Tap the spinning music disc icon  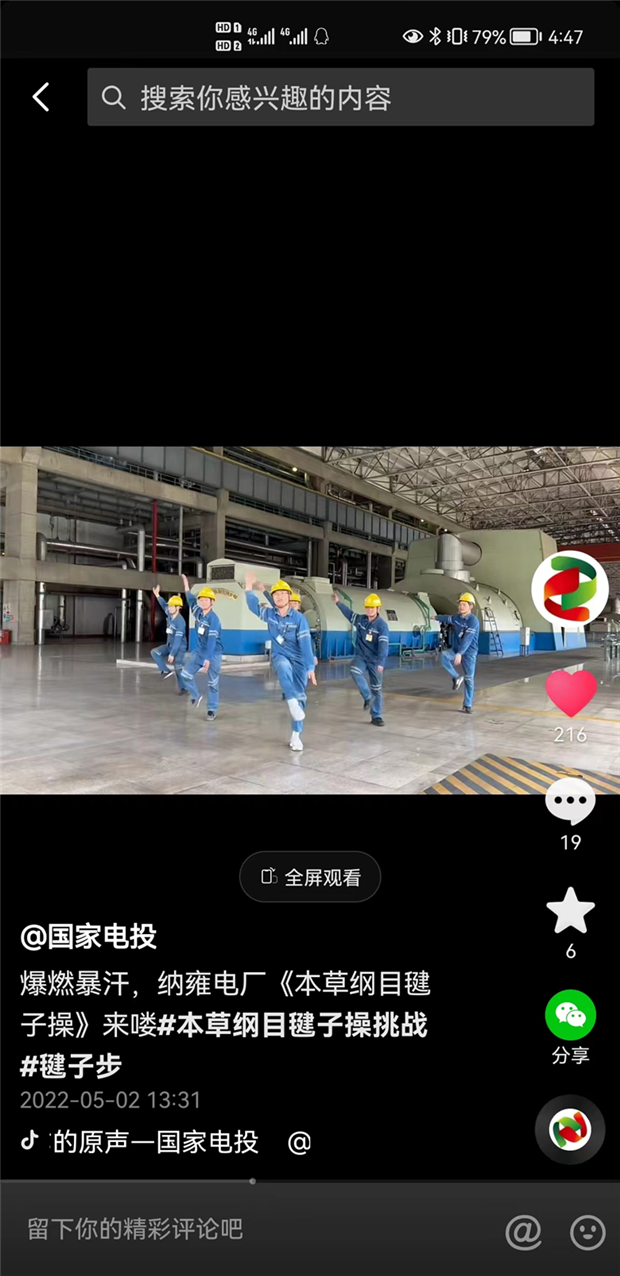point(570,1130)
